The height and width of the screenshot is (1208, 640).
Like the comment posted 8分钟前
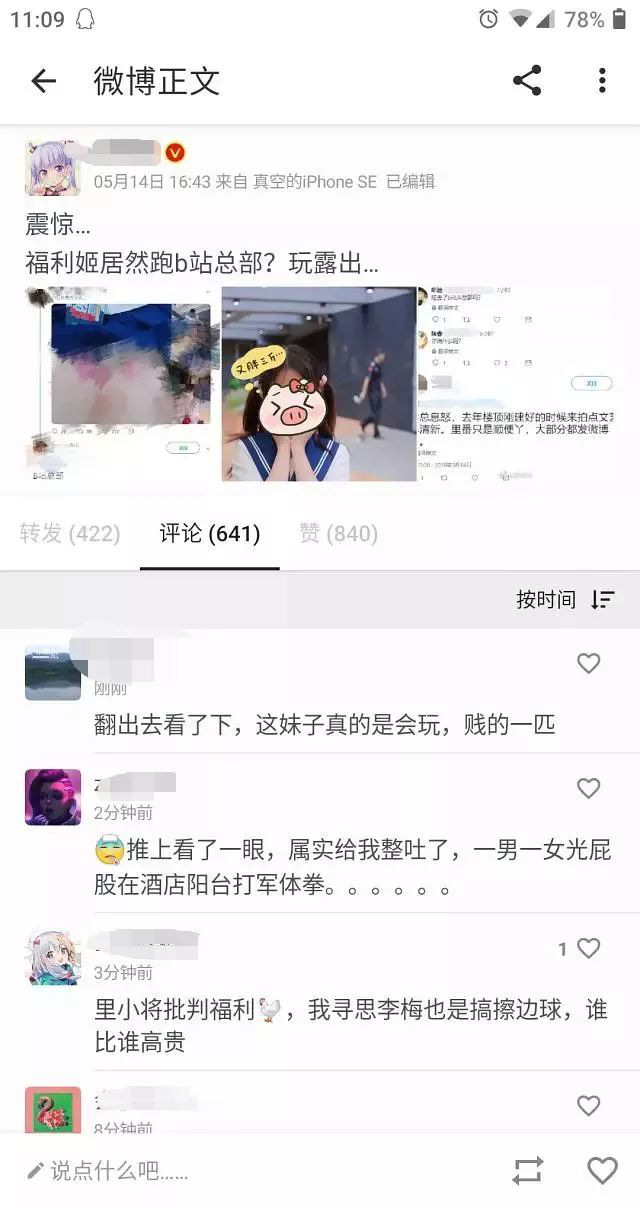click(x=589, y=1105)
